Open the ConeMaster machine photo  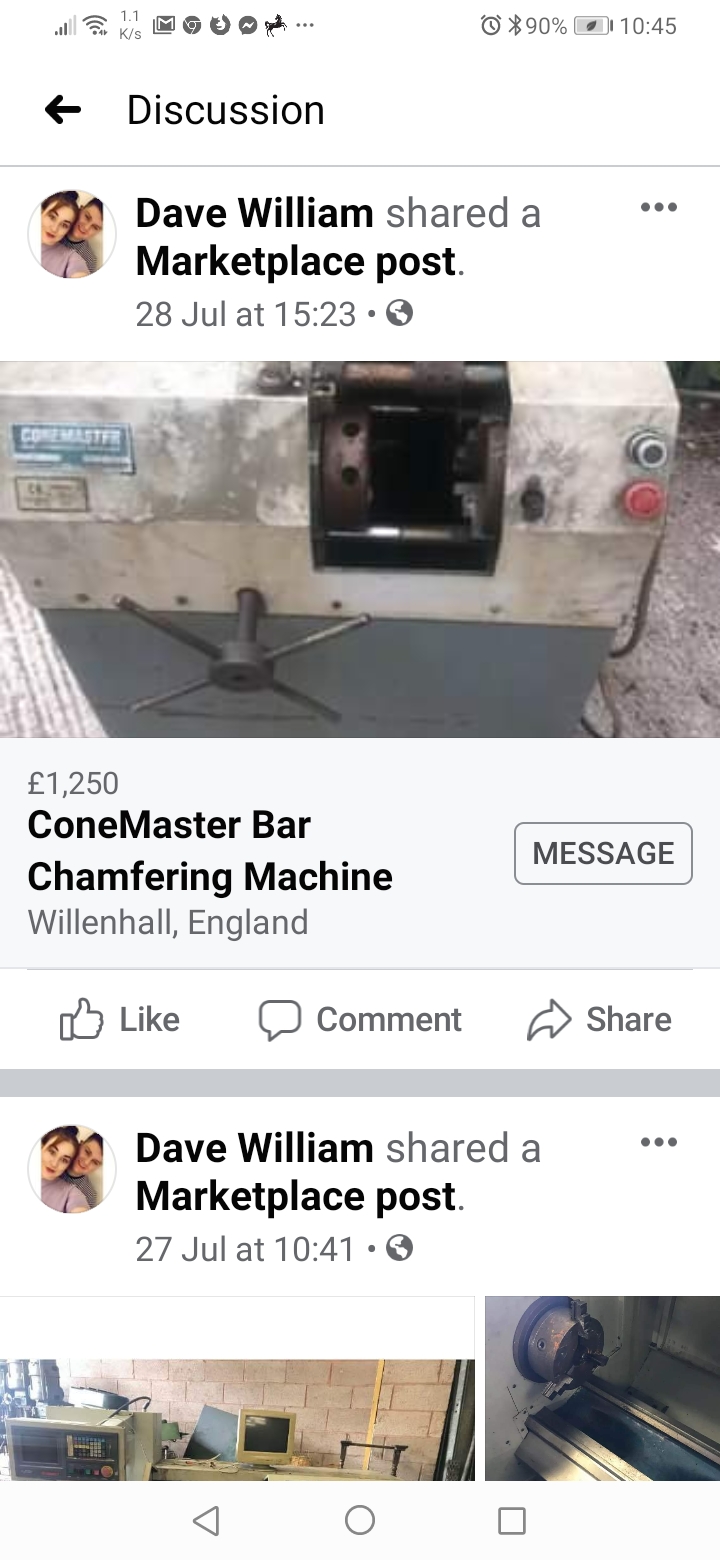pyautogui.click(x=360, y=549)
